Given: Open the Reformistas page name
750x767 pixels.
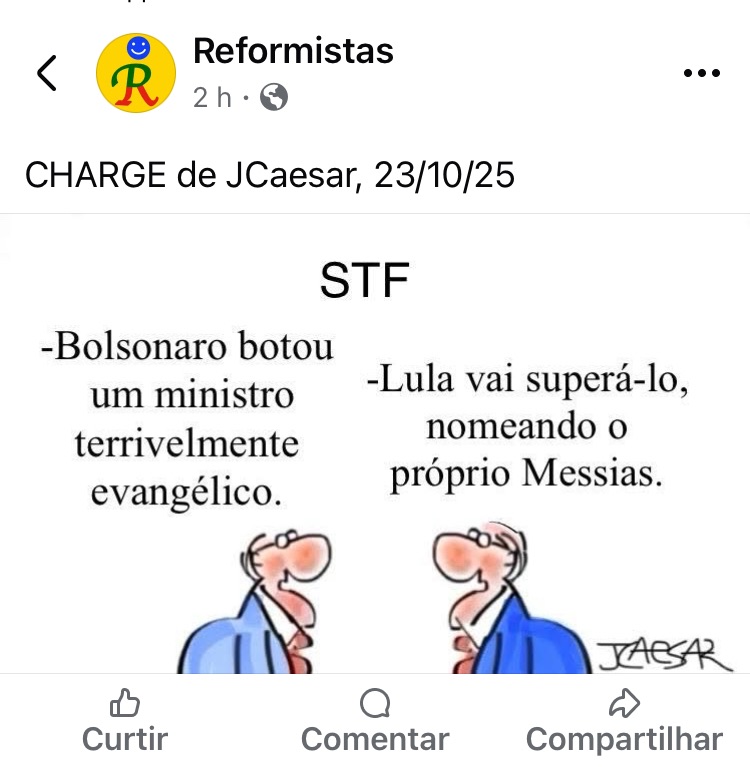Looking at the screenshot, I should coord(292,50).
